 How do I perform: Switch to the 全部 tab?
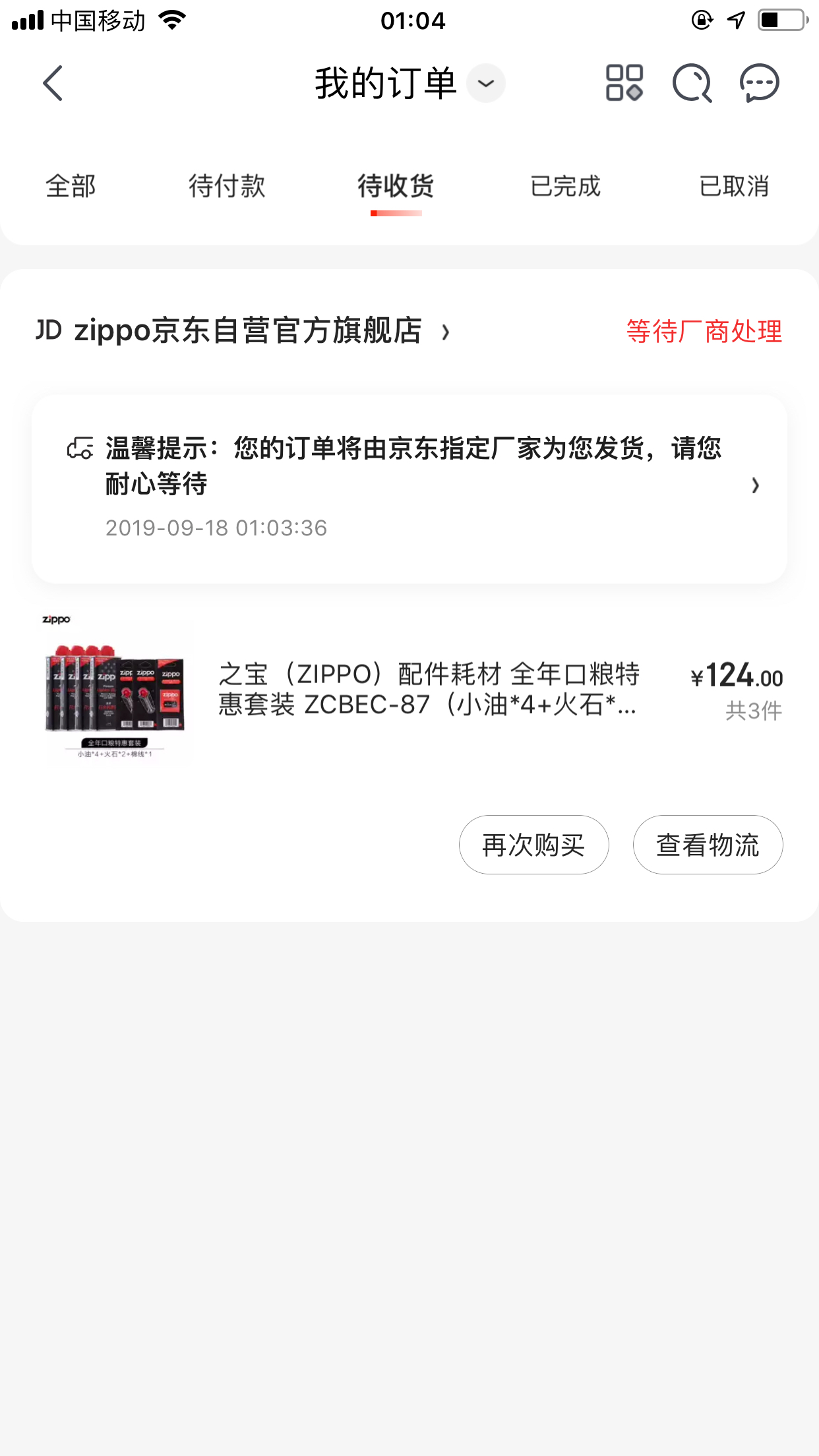tap(71, 187)
